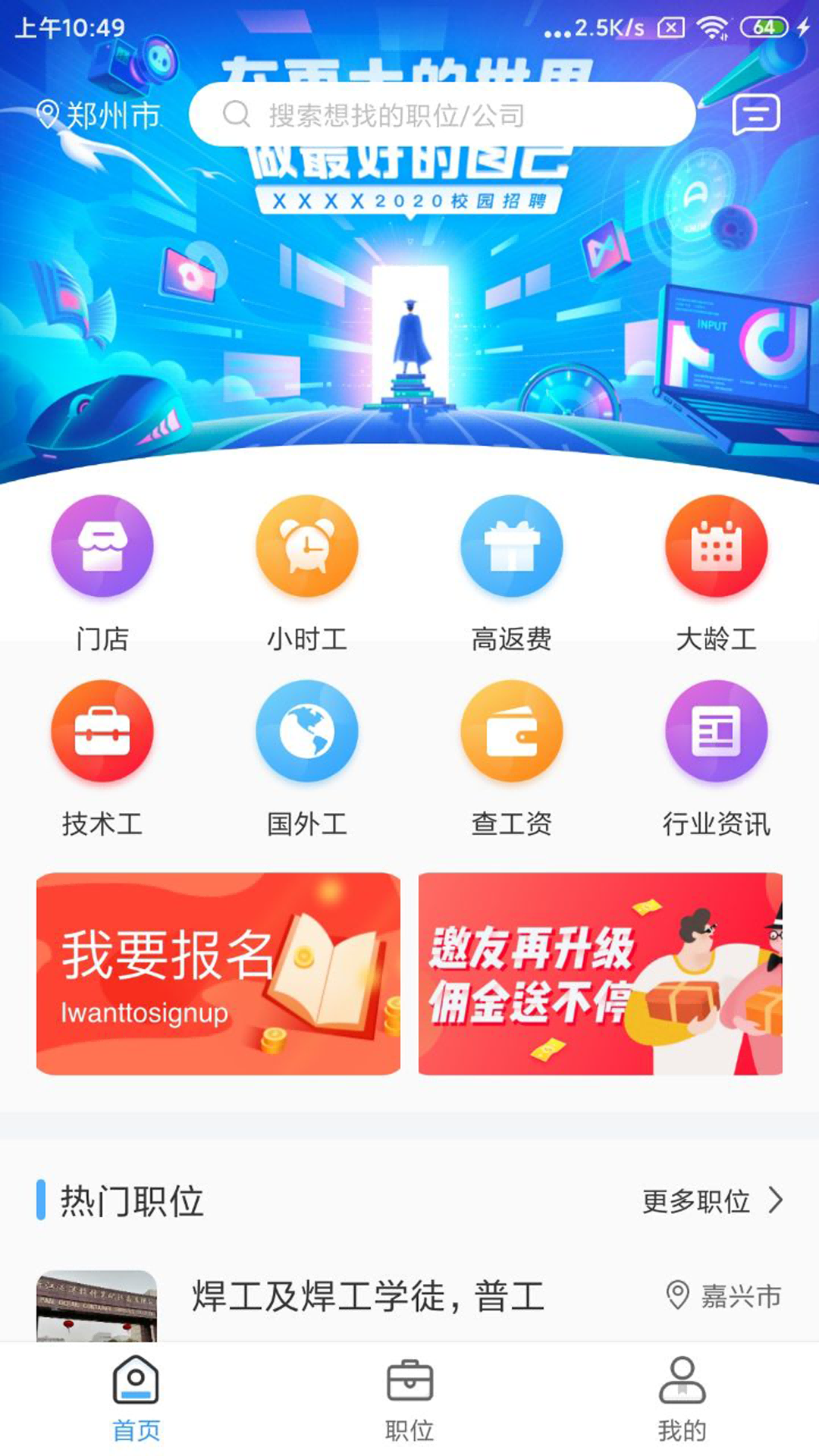Open the 查工资 wallet icon
819x1456 pixels.
point(511,730)
